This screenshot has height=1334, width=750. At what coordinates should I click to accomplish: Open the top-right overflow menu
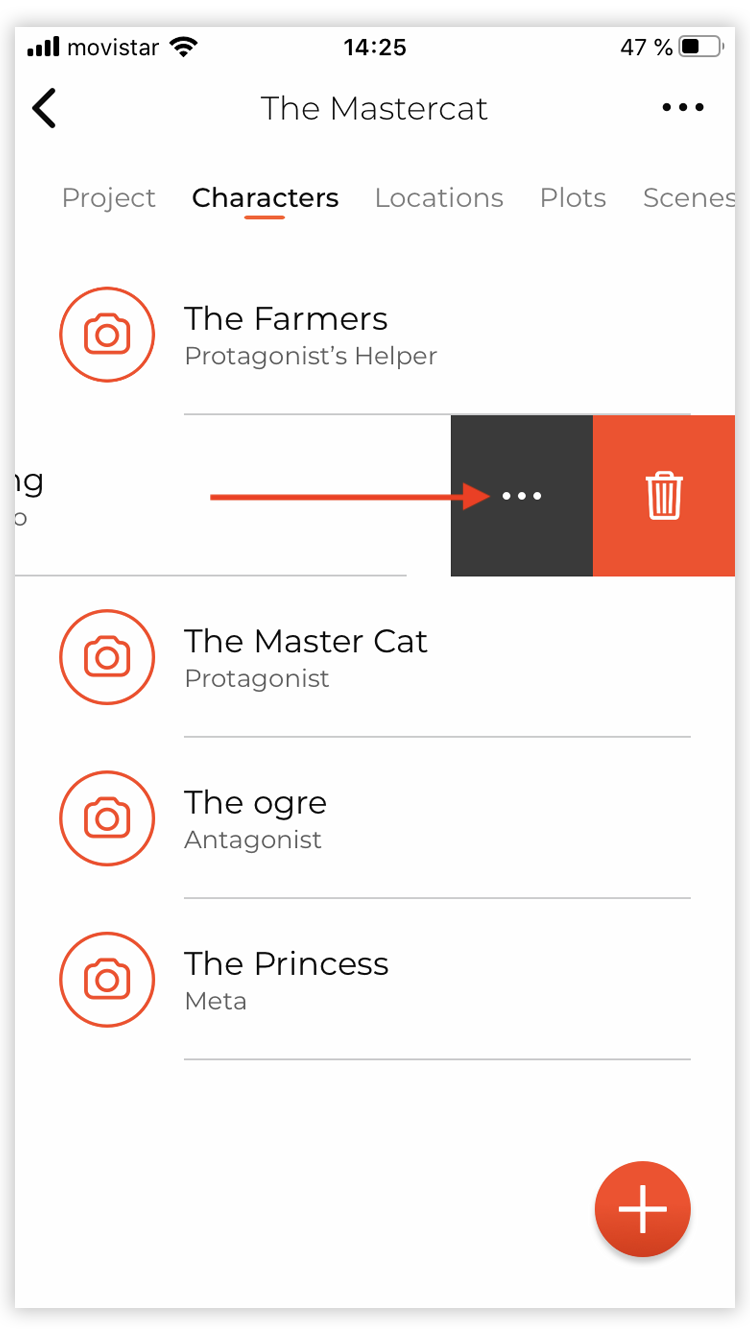click(x=683, y=108)
